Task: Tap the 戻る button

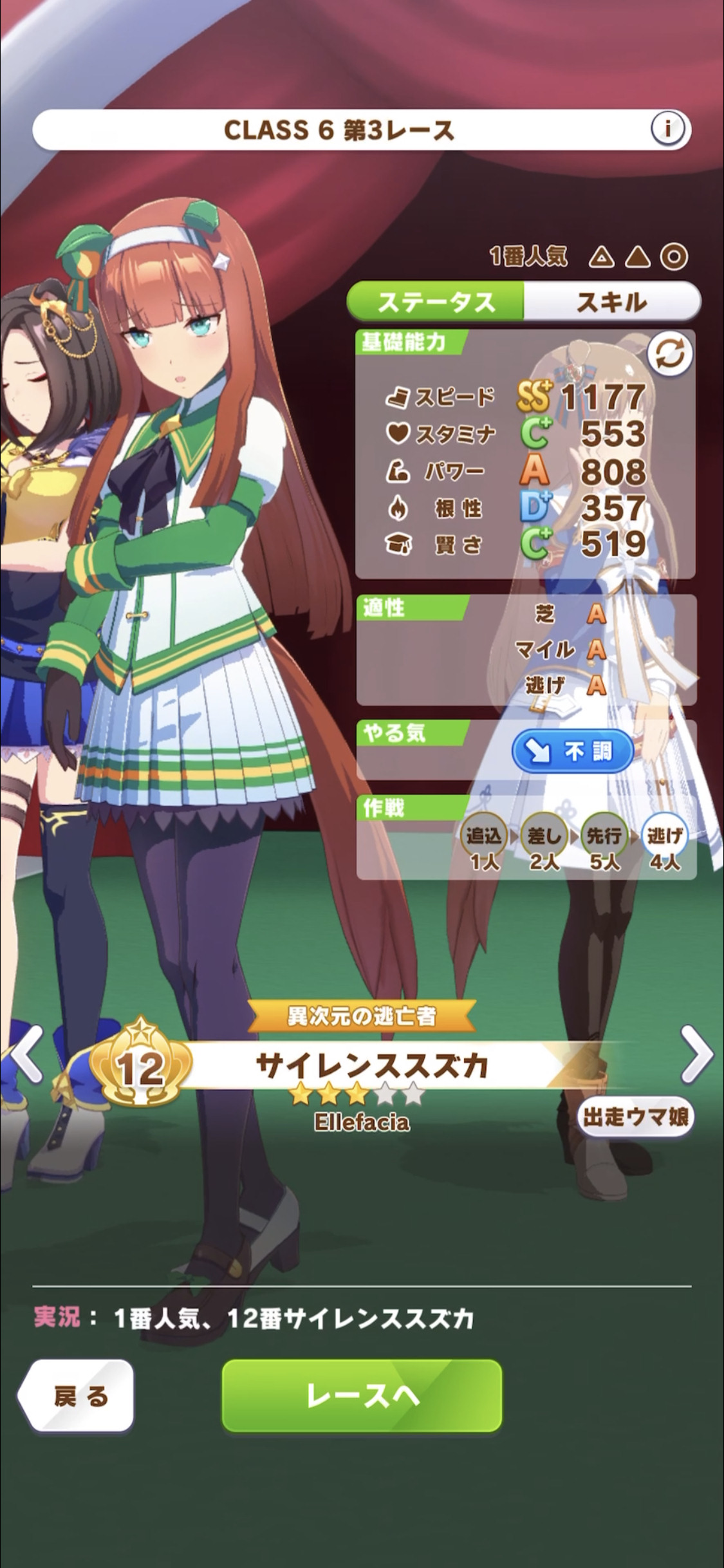Action: (76, 1395)
